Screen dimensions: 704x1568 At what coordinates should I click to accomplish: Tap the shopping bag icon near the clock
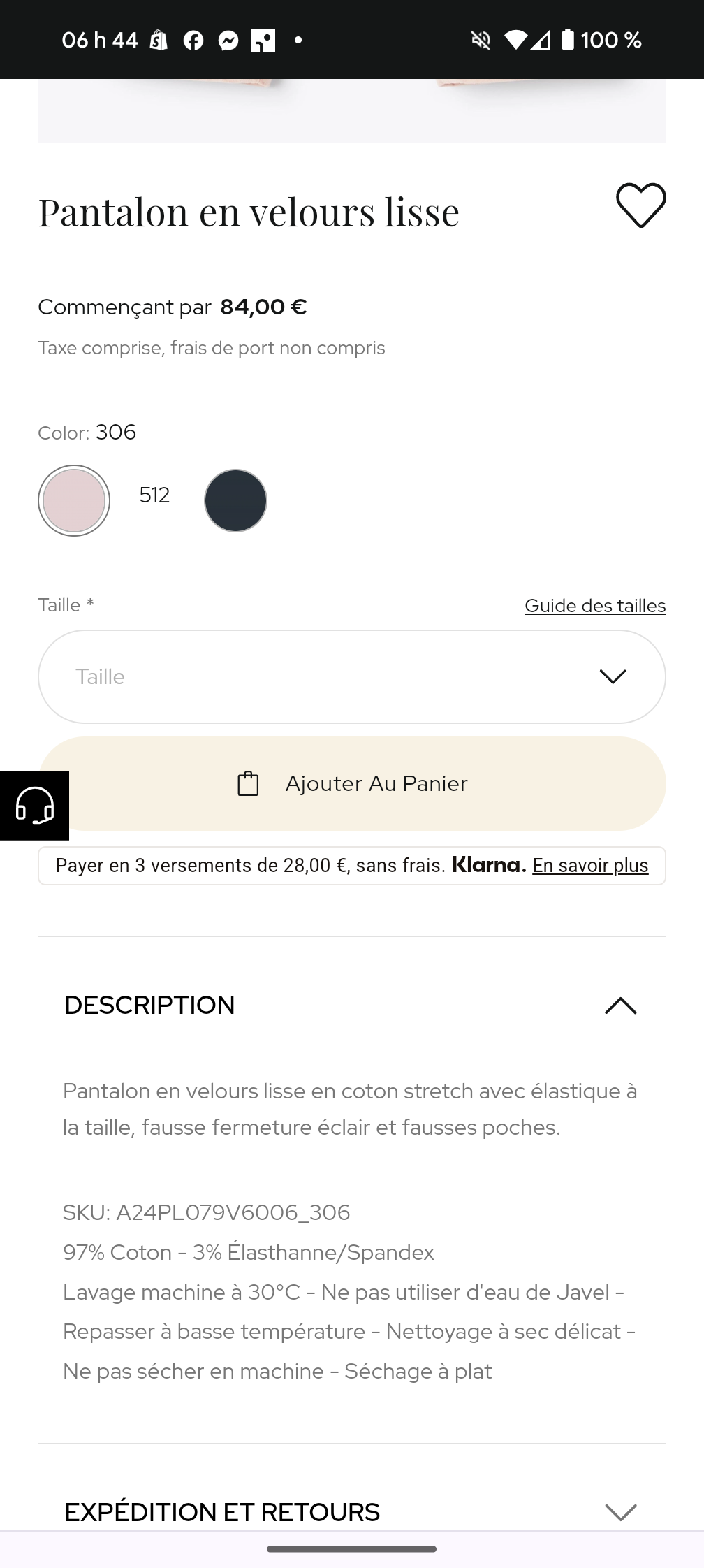(x=159, y=40)
